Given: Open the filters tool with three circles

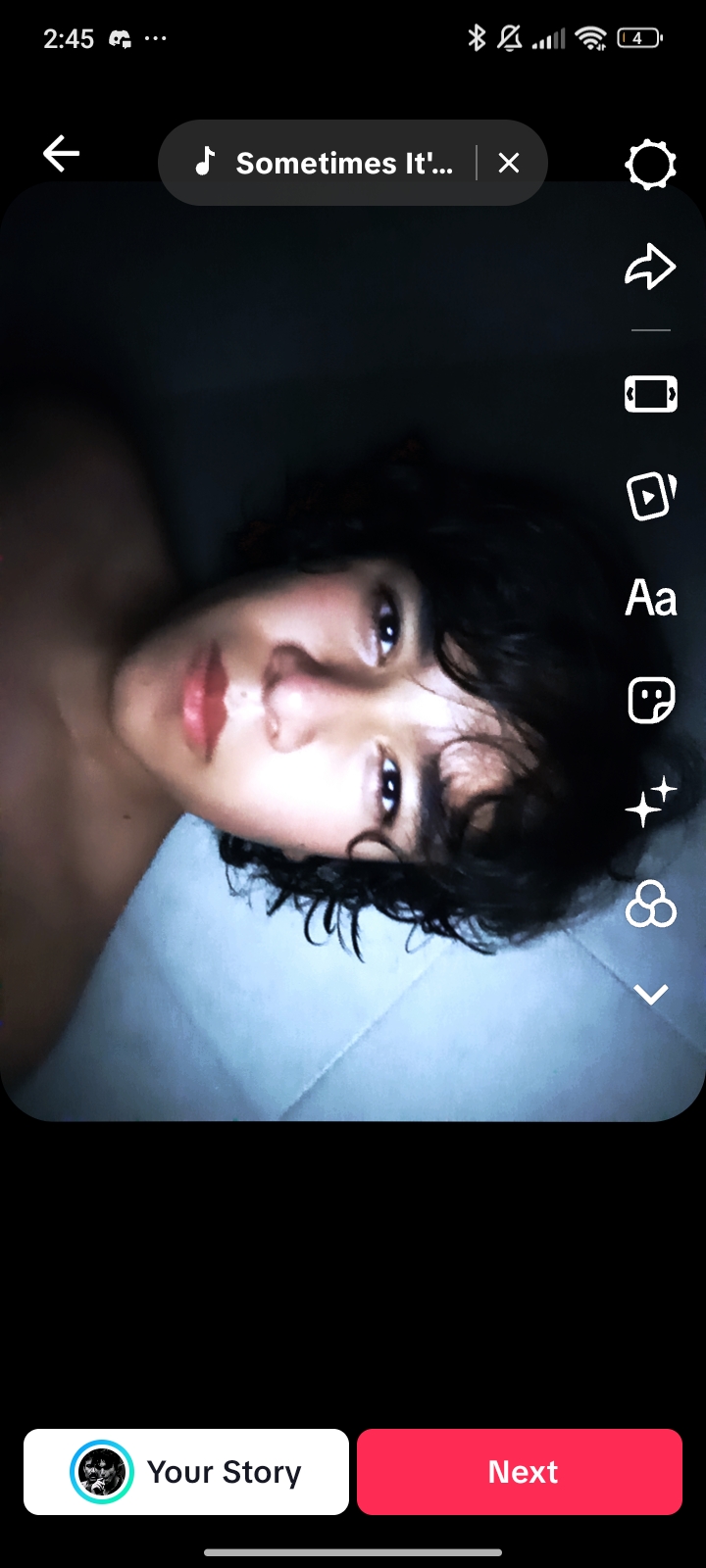Looking at the screenshot, I should click(x=651, y=904).
